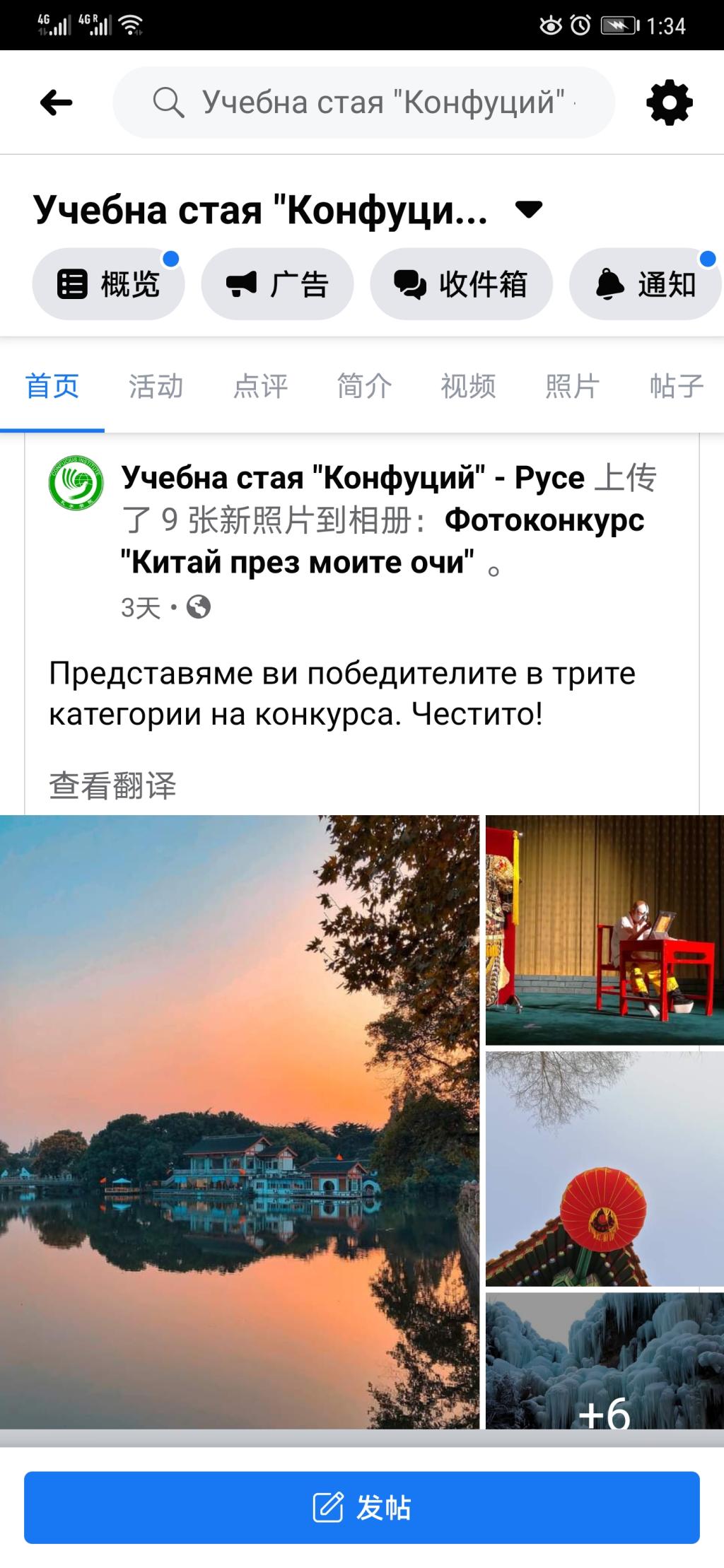
Task: Open the 概览 overview chip
Action: point(108,284)
